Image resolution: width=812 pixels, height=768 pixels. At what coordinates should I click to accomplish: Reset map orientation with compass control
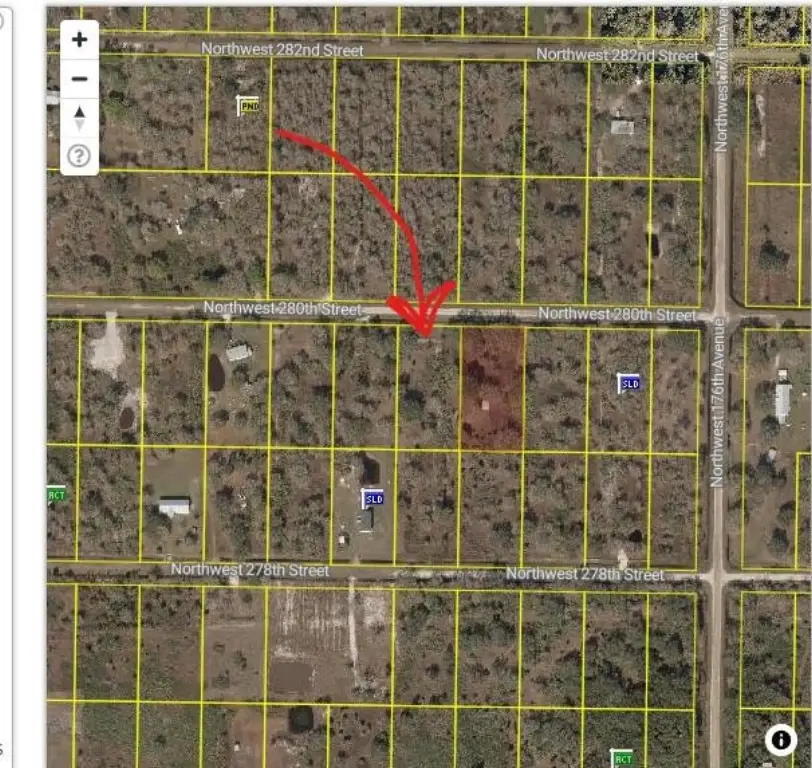pos(80,117)
